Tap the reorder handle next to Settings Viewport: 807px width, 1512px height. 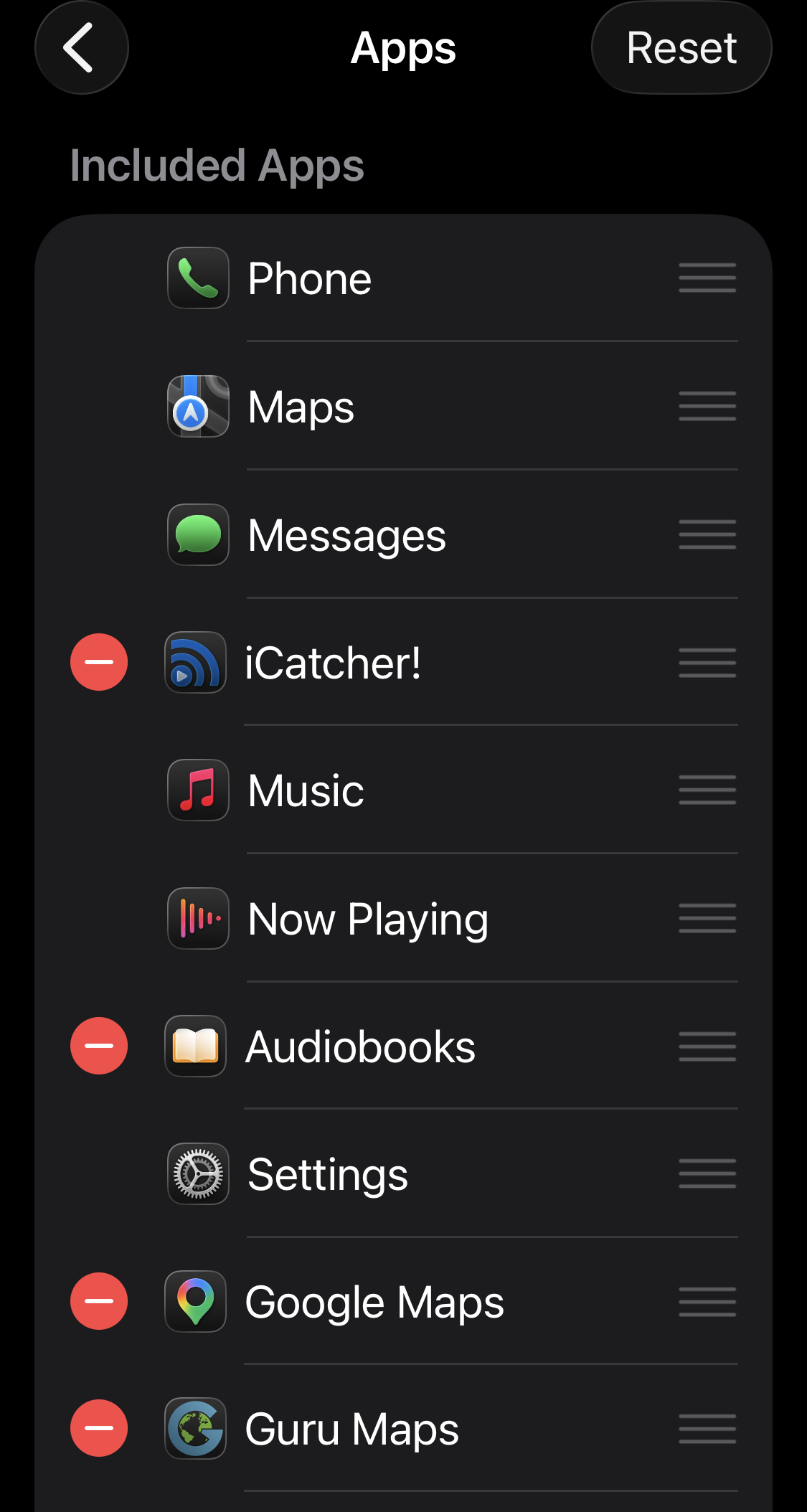pos(707,1173)
